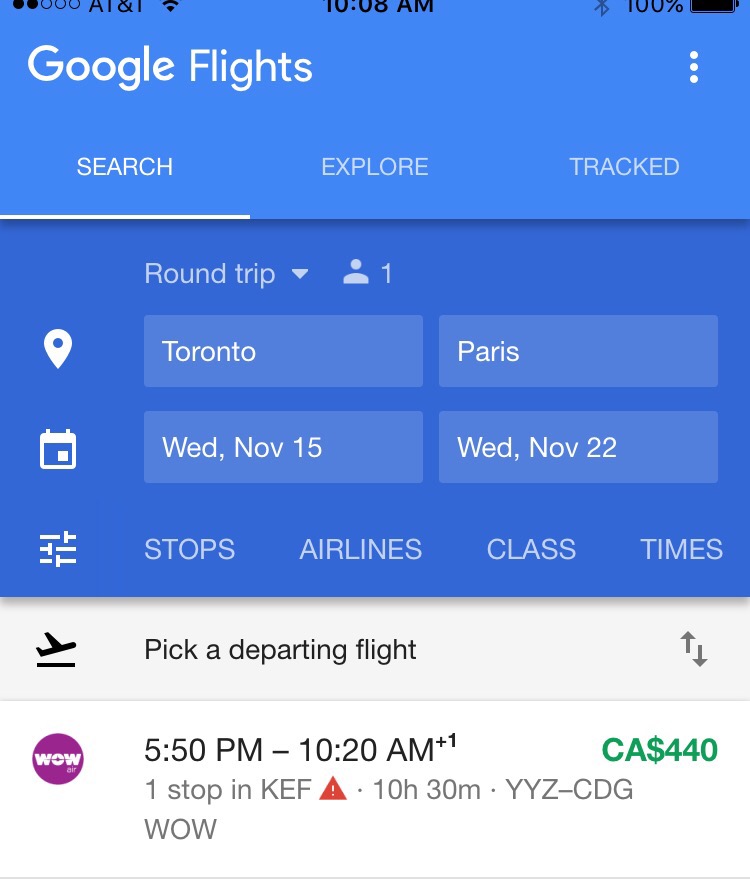The width and height of the screenshot is (750, 880).
Task: Select the Search tab
Action: click(x=125, y=167)
